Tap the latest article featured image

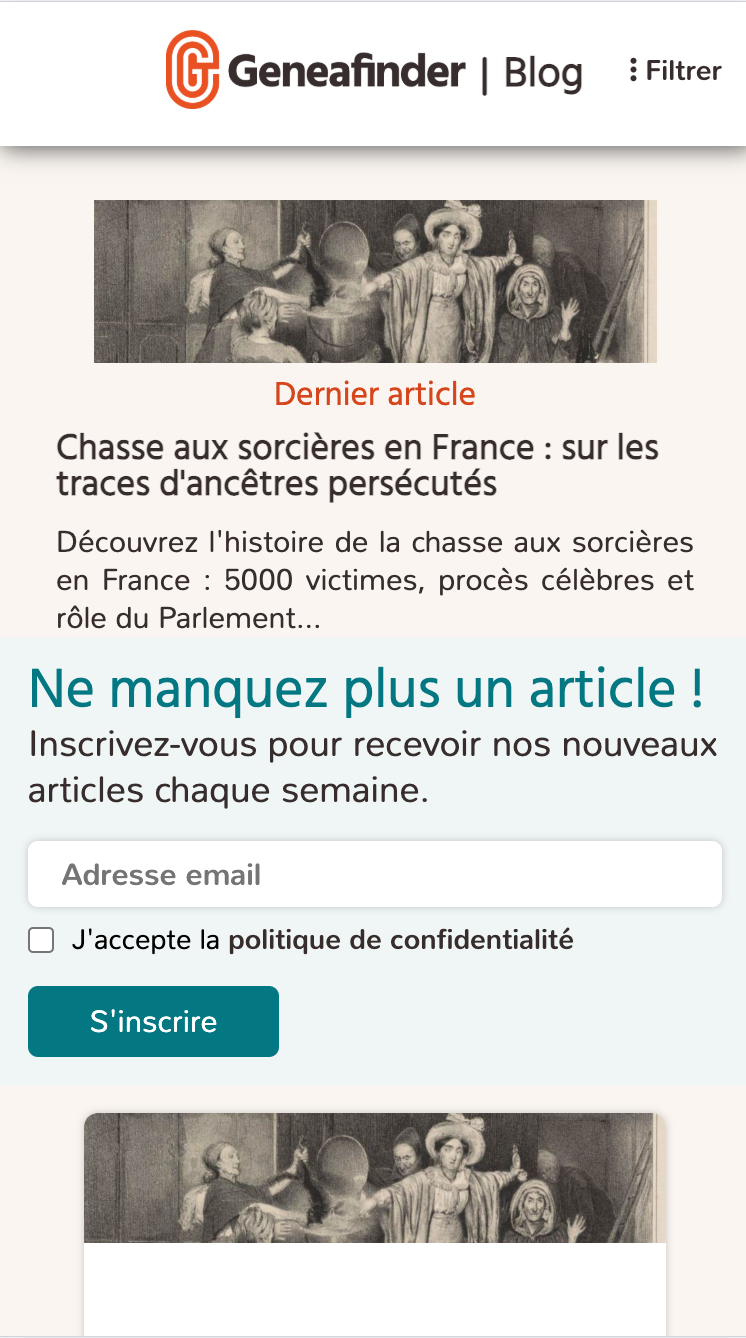[375, 281]
